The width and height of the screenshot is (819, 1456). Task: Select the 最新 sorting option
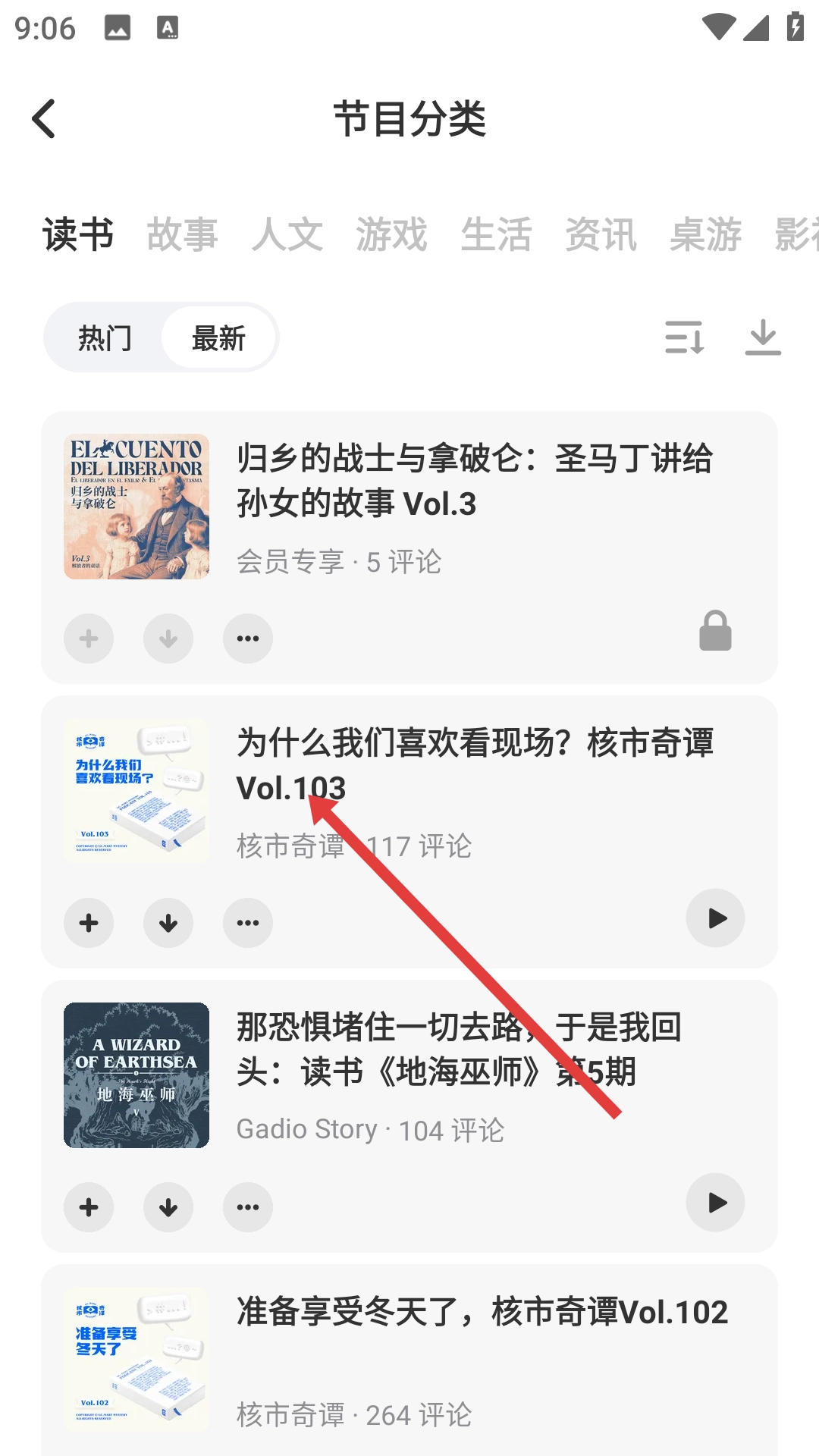(x=218, y=338)
